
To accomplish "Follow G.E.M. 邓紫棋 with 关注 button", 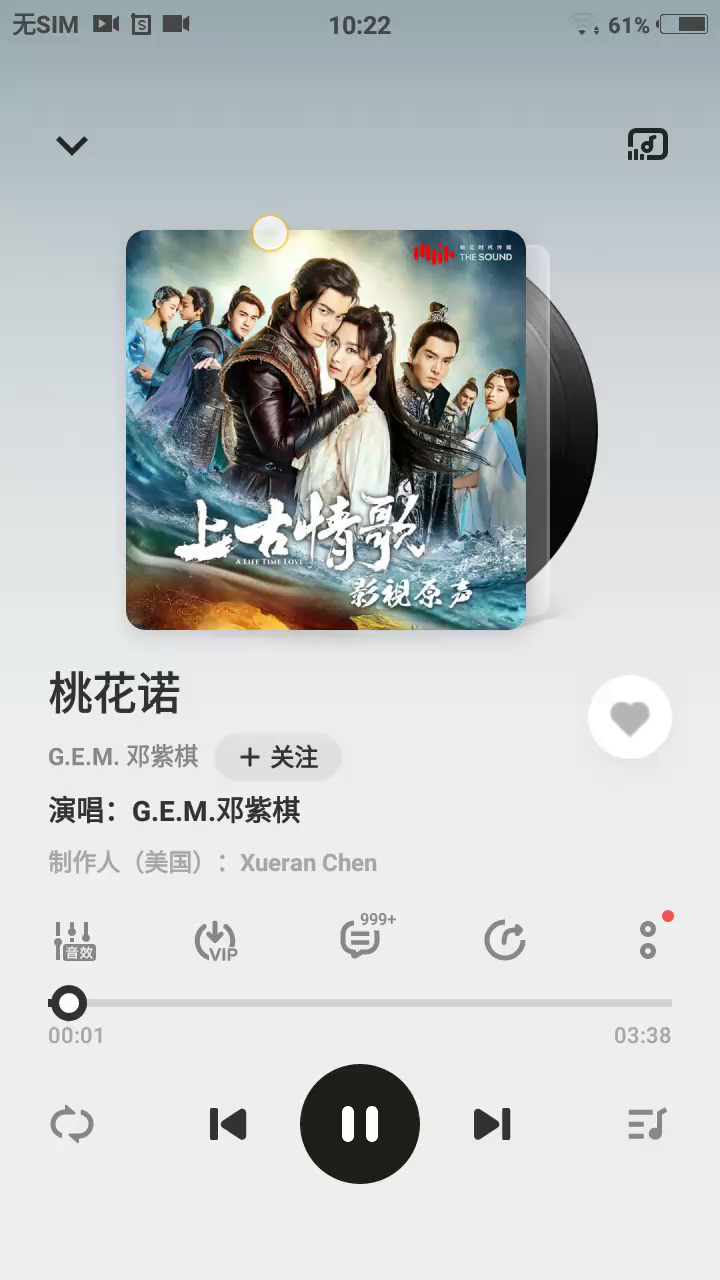I will click(279, 758).
